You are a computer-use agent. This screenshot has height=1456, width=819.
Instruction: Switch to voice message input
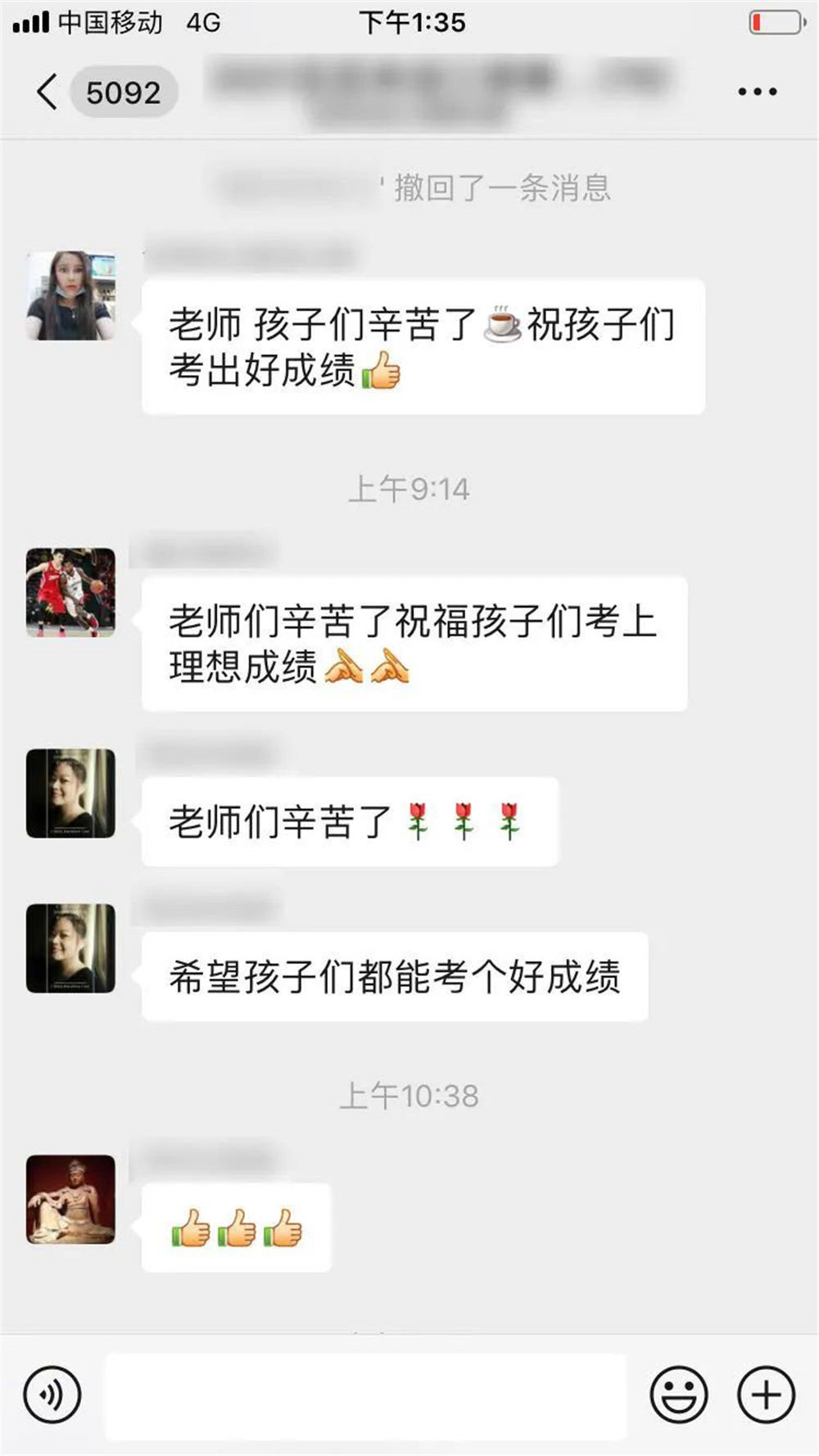(52, 1395)
